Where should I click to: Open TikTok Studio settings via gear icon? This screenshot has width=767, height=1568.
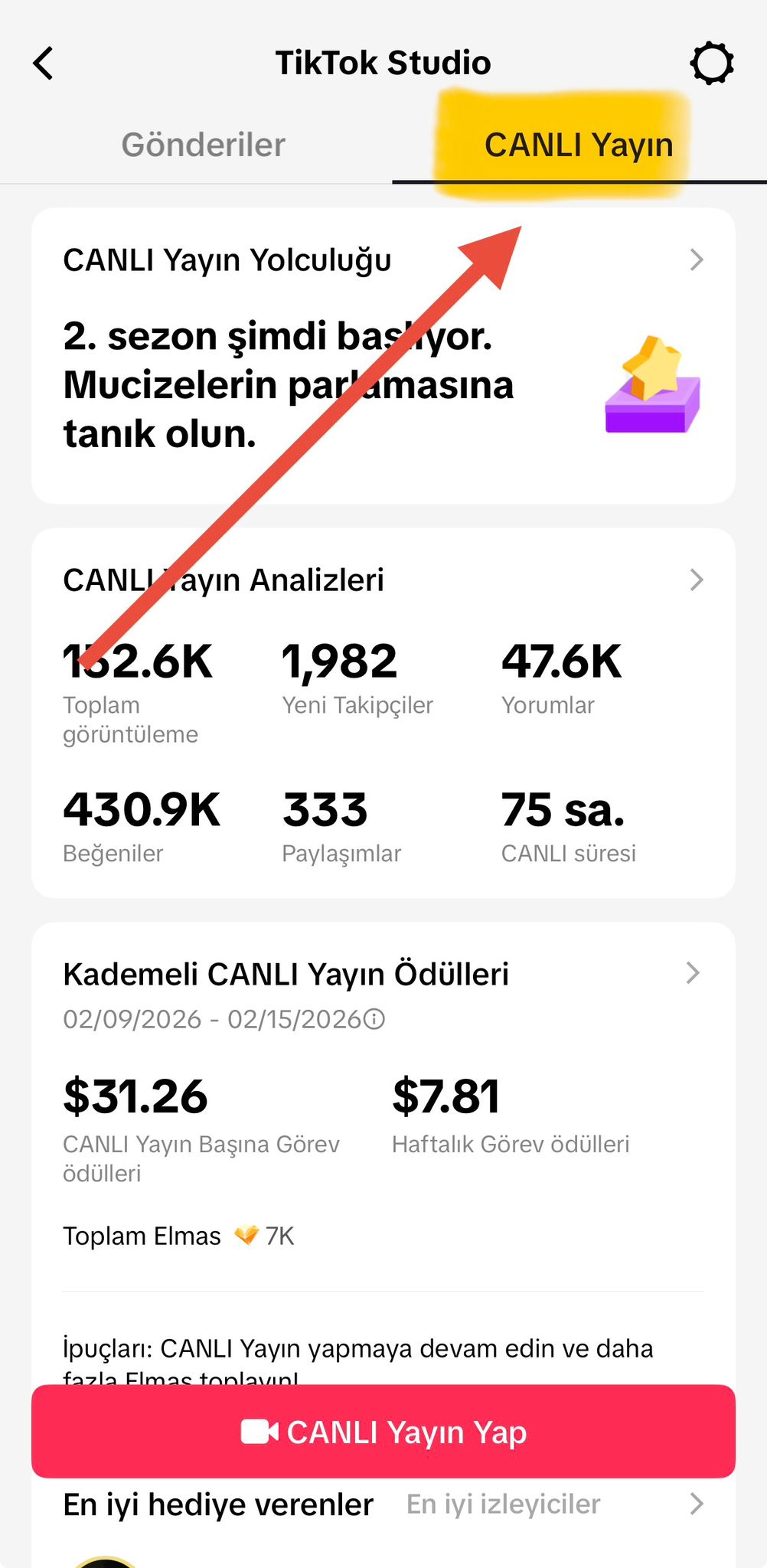click(713, 64)
